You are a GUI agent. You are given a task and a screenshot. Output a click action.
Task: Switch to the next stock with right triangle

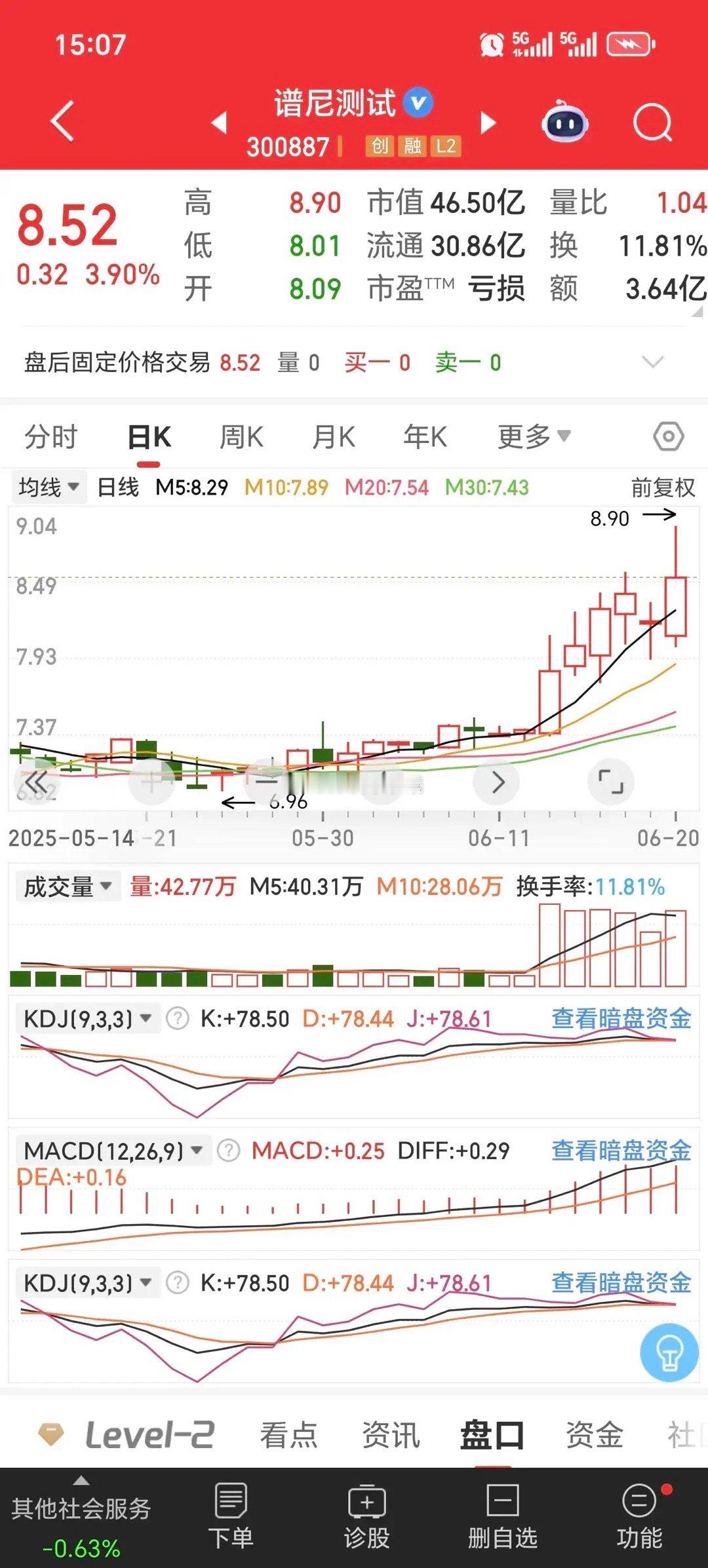point(488,123)
